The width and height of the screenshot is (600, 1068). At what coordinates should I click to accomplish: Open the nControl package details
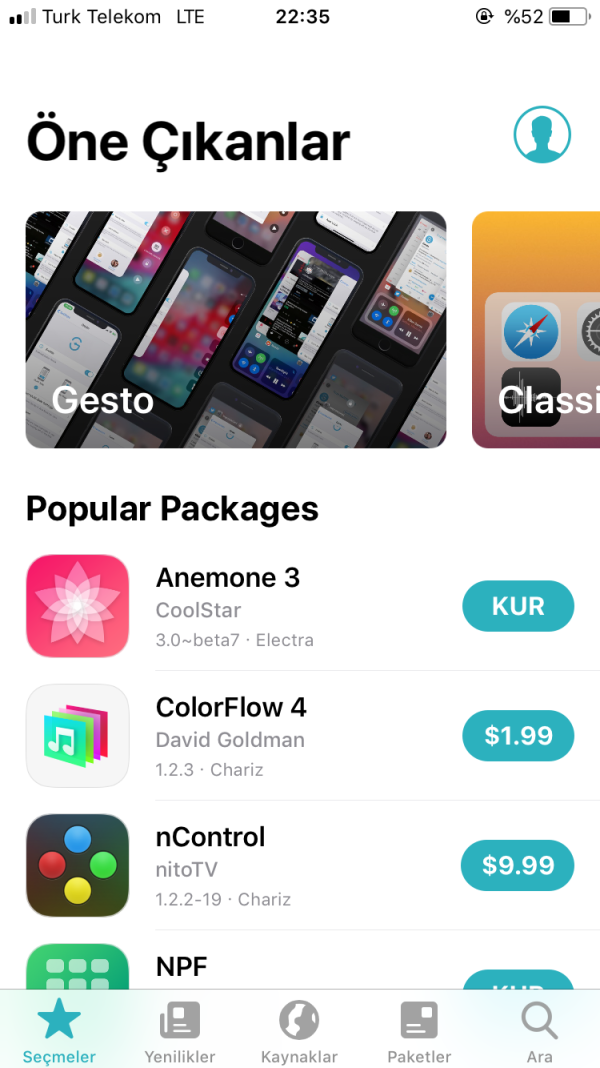[x=210, y=837]
